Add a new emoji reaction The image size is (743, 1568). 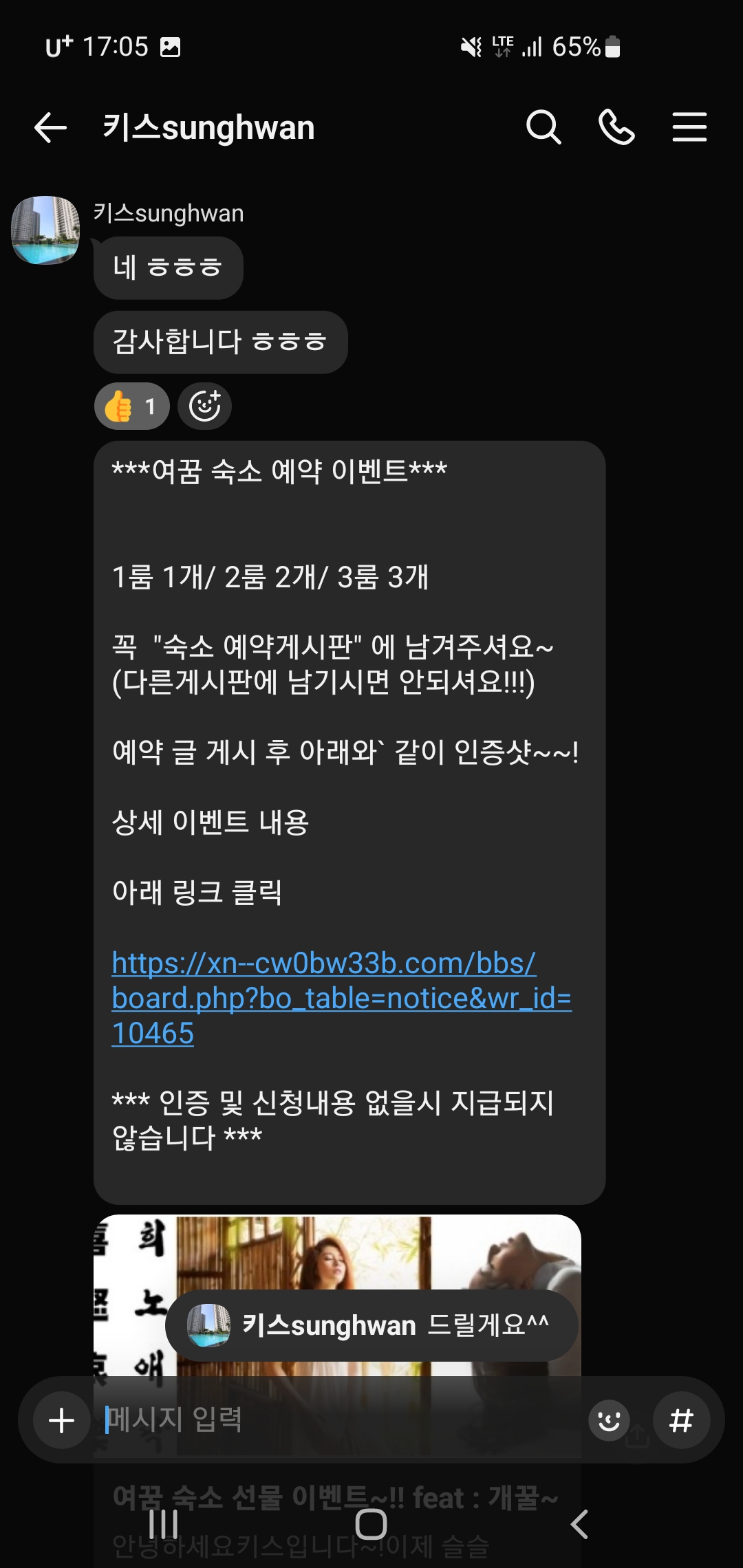(204, 406)
